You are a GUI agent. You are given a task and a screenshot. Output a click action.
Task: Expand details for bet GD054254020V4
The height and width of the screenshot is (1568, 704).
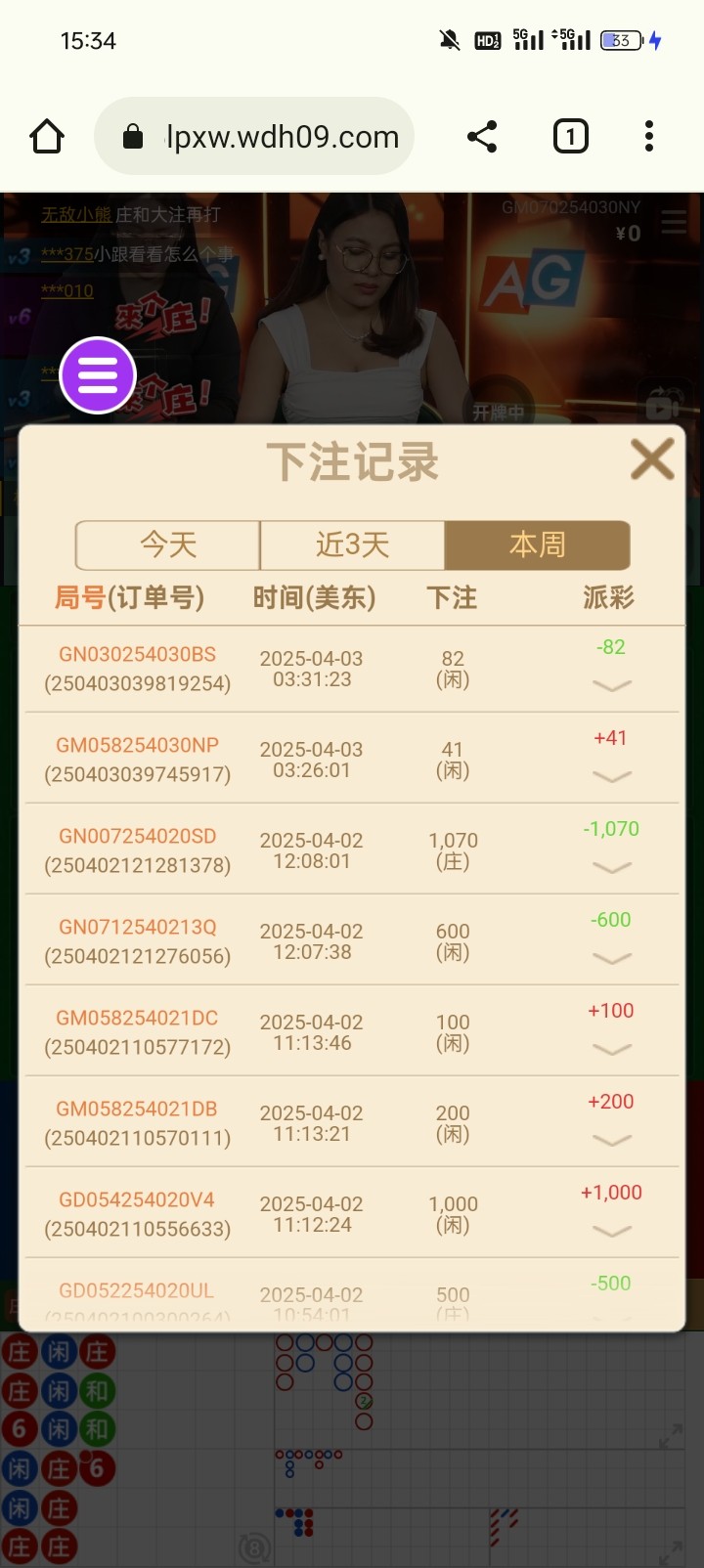612,1231
